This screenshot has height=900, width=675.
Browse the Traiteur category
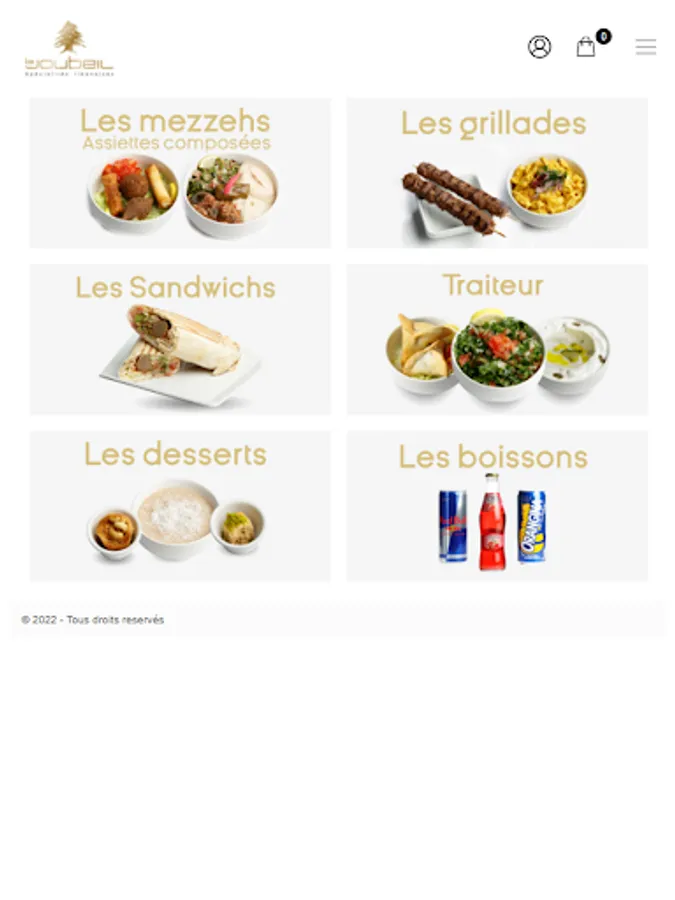497,339
